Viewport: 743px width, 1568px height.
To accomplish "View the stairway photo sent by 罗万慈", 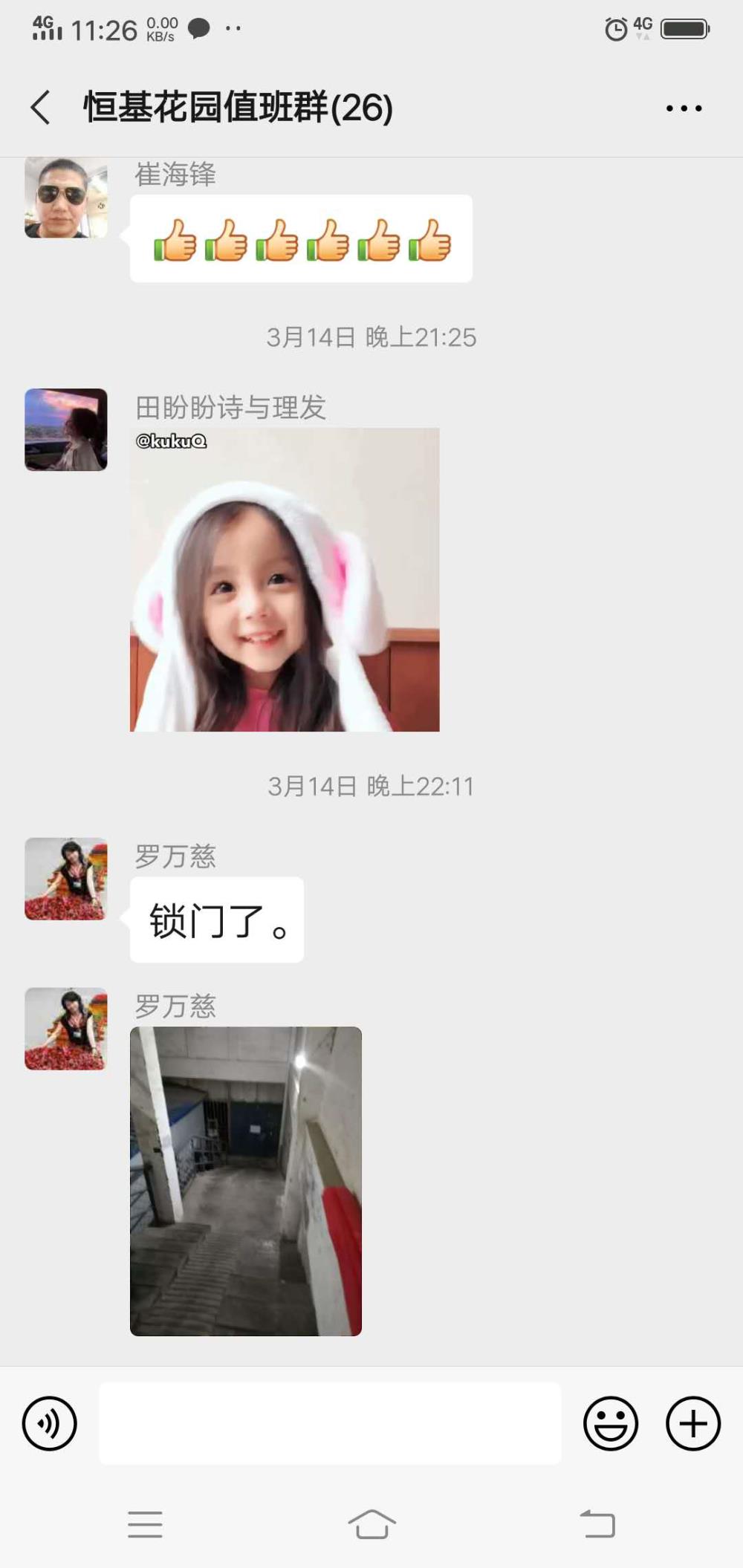I will (x=246, y=1181).
